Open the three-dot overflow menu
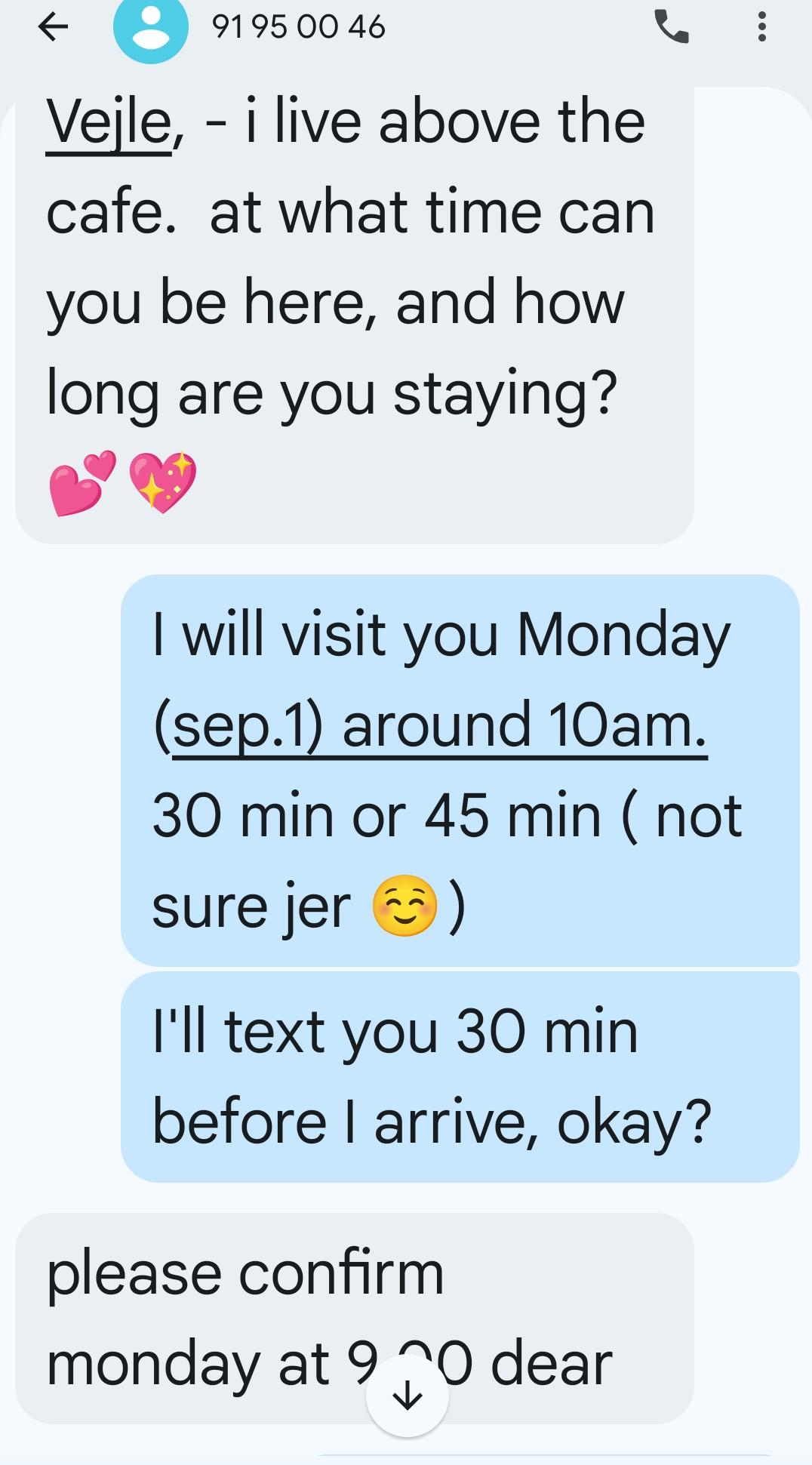Viewport: 812px width, 1465px height. tap(761, 27)
